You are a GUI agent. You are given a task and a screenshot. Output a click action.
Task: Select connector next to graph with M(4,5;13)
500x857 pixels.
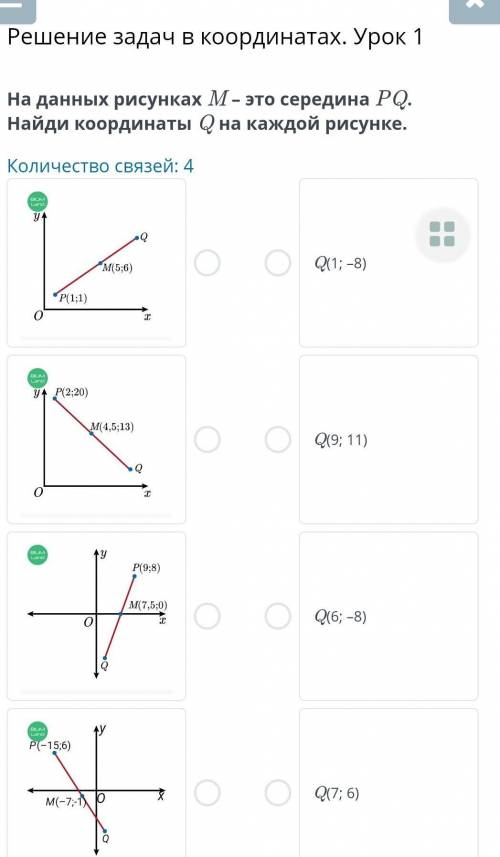(208, 439)
